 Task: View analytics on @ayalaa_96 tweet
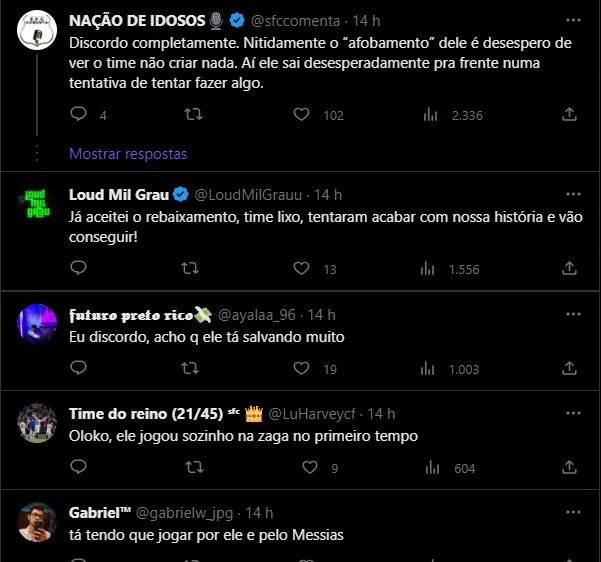pyautogui.click(x=432, y=369)
